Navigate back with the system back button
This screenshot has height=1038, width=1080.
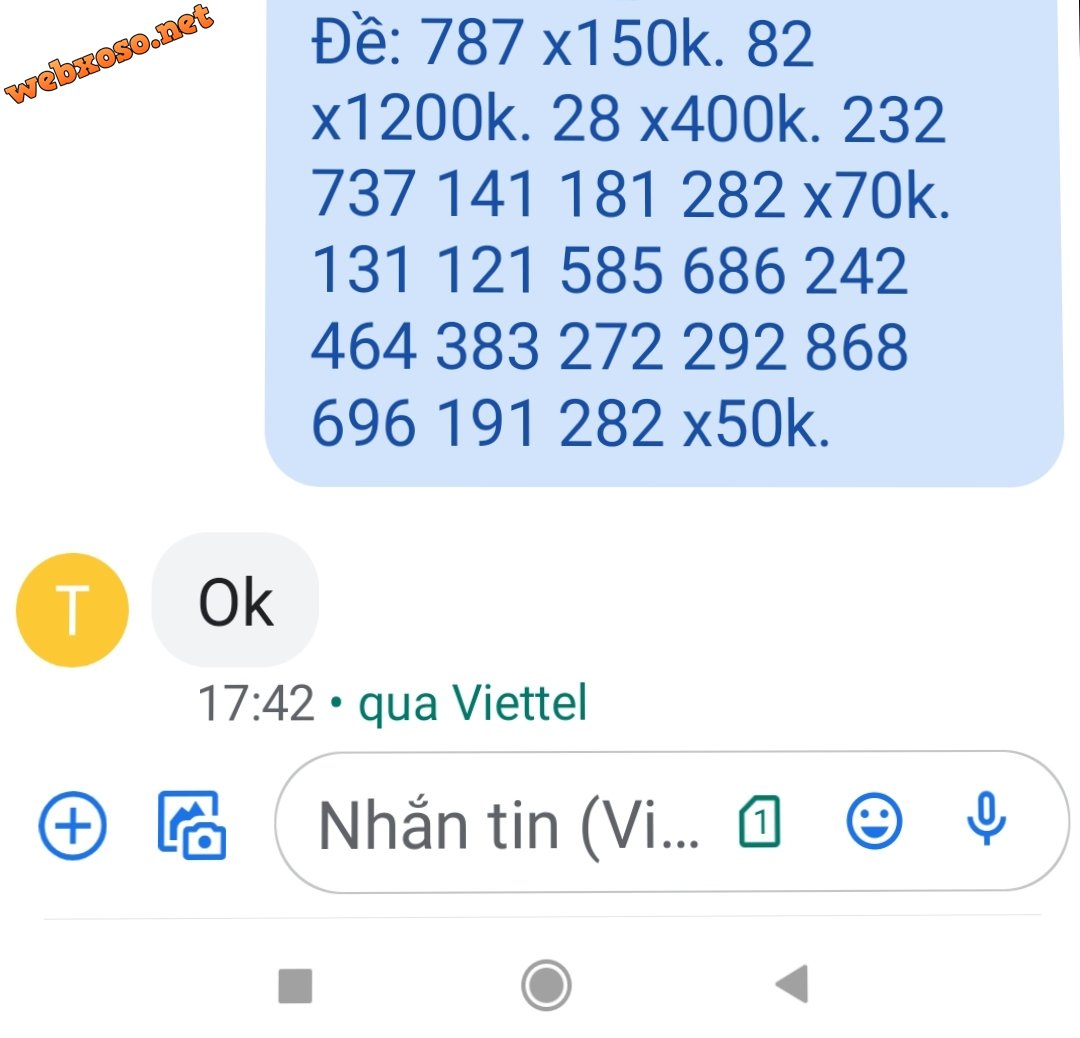point(792,985)
